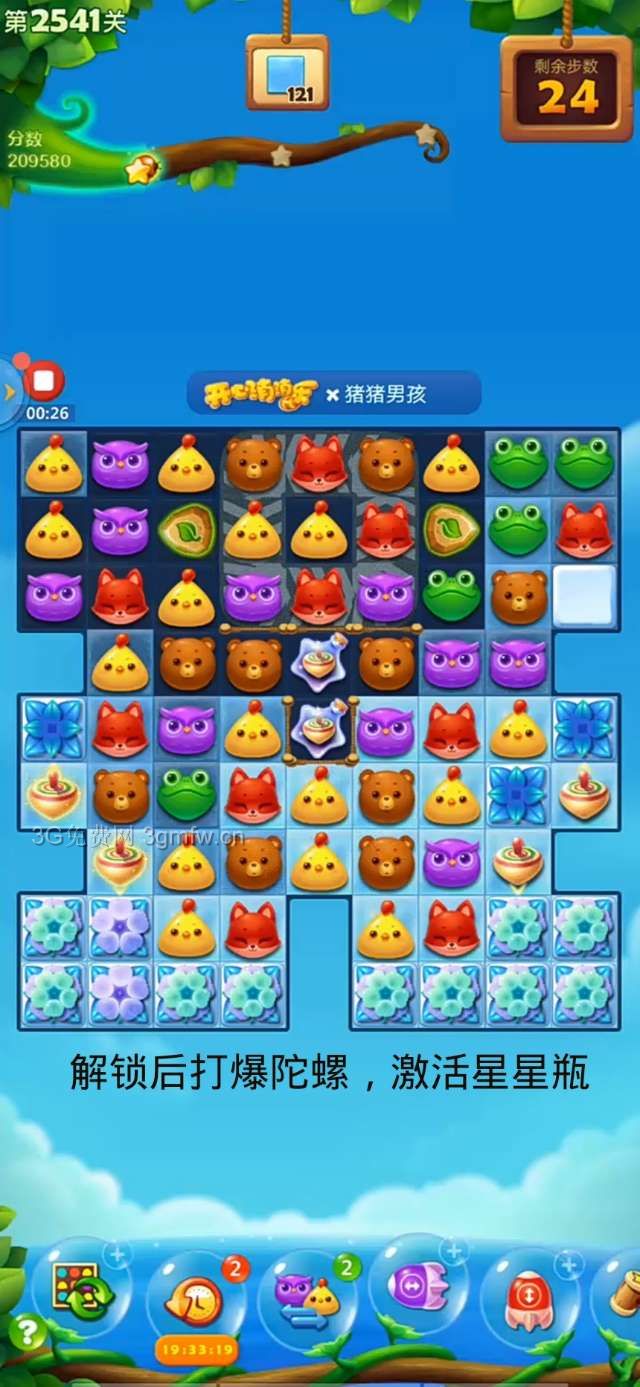
Task: Open the green question mark help
Action: [x=26, y=1331]
